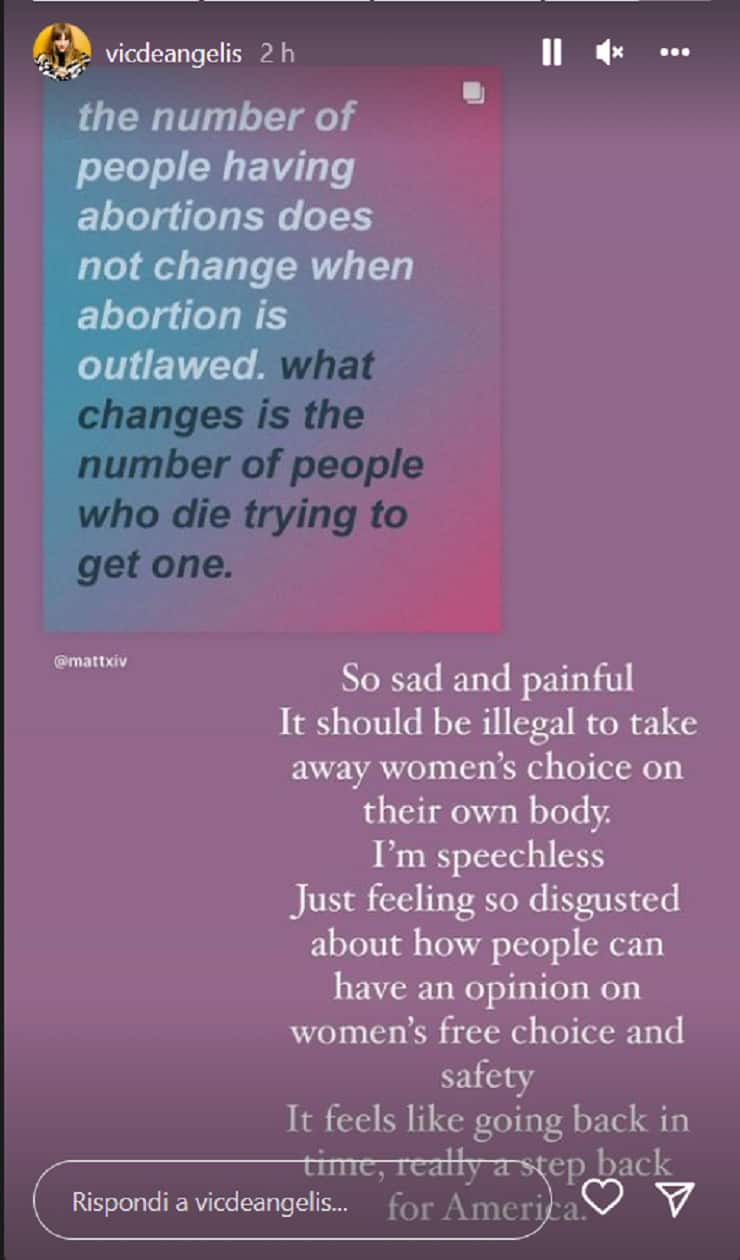
Task: Open the three-dot story options menu
Action: coord(675,53)
